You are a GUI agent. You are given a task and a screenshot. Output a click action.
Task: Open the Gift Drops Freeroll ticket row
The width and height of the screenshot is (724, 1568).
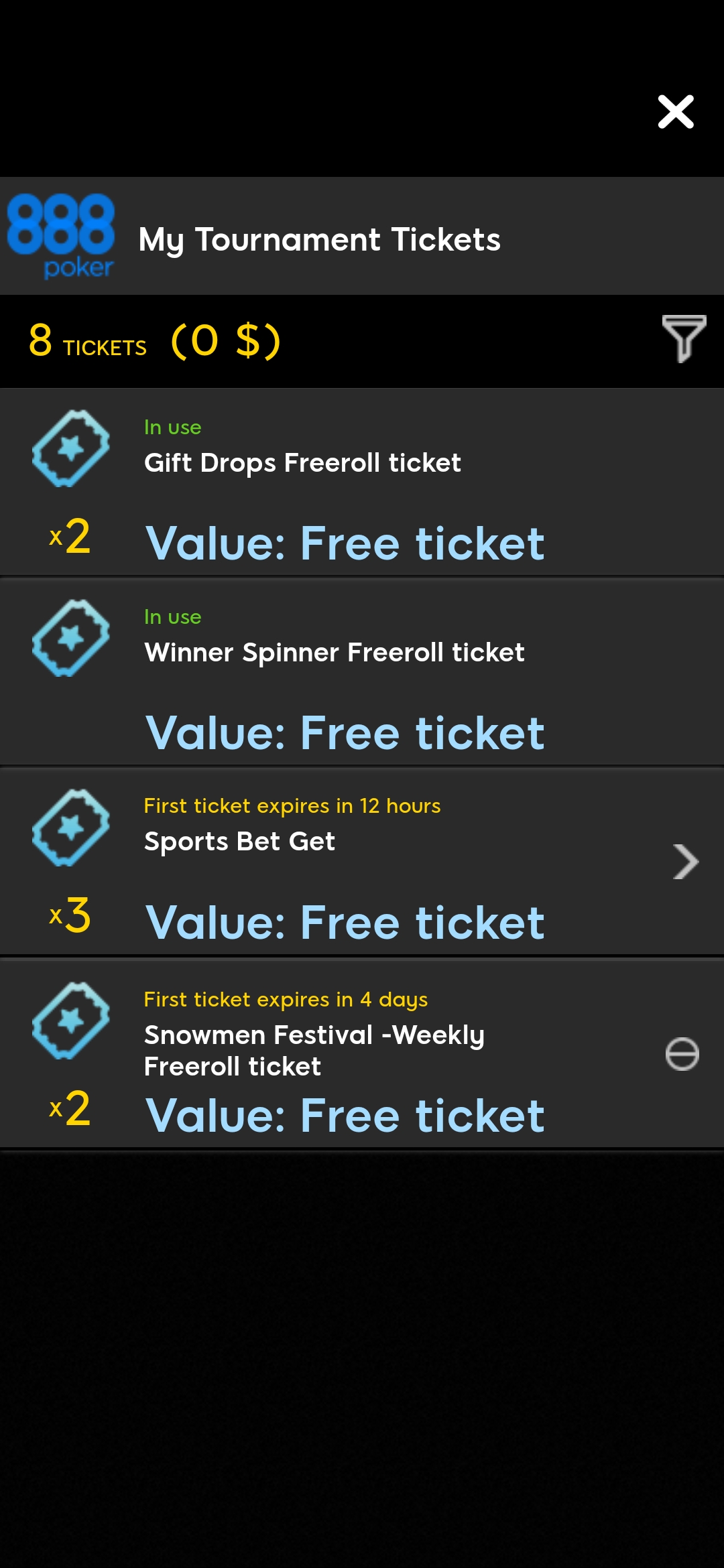coord(362,482)
